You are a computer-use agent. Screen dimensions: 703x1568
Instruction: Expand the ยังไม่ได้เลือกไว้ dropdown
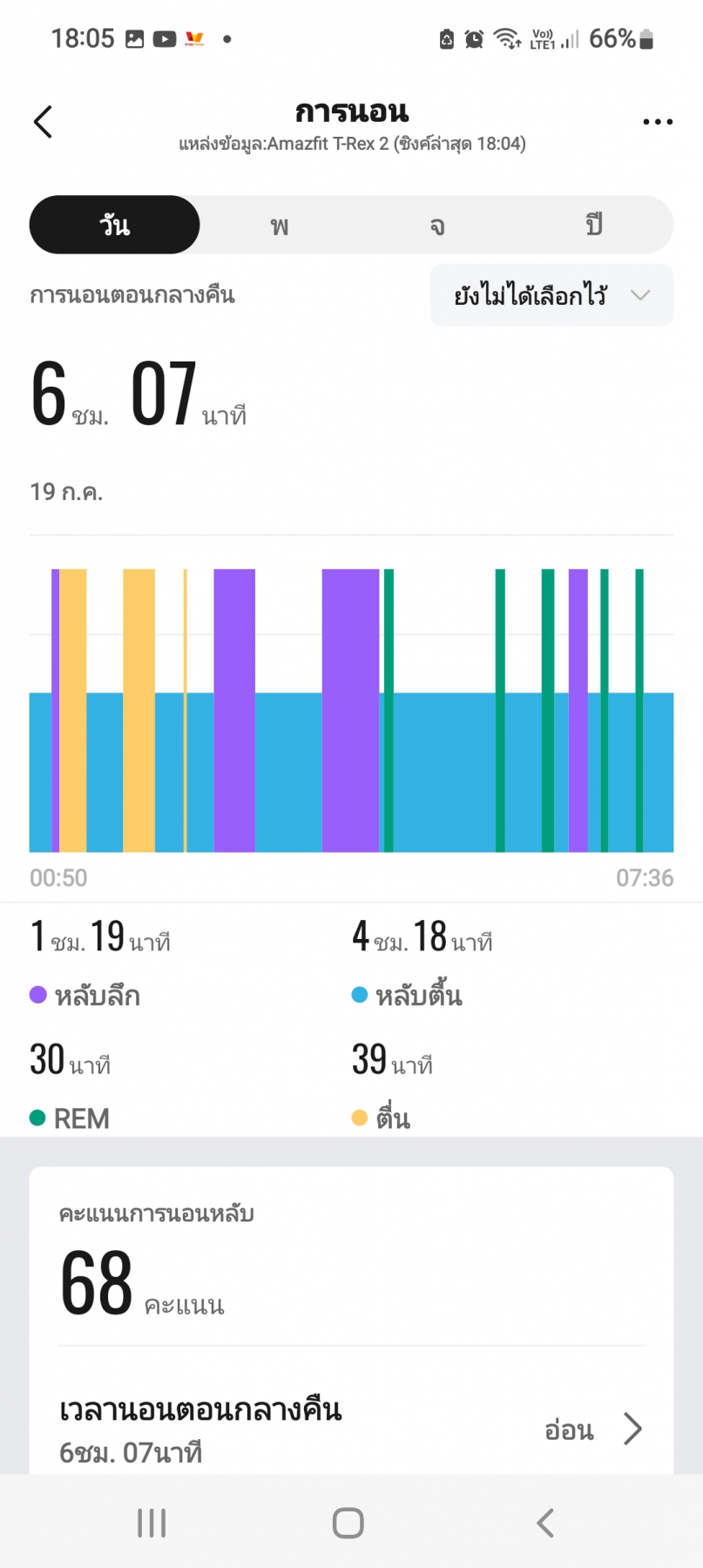coord(551,295)
